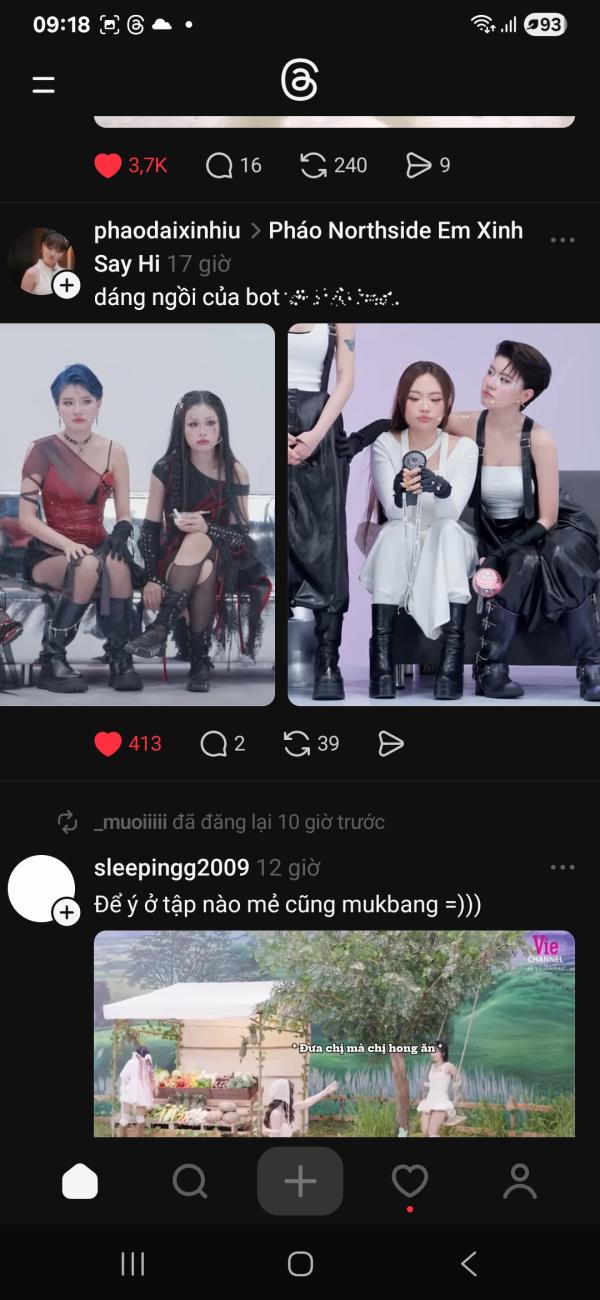Image resolution: width=600 pixels, height=1300 pixels.
Task: Share phaodaixinhiu's post
Action: pyautogui.click(x=391, y=743)
